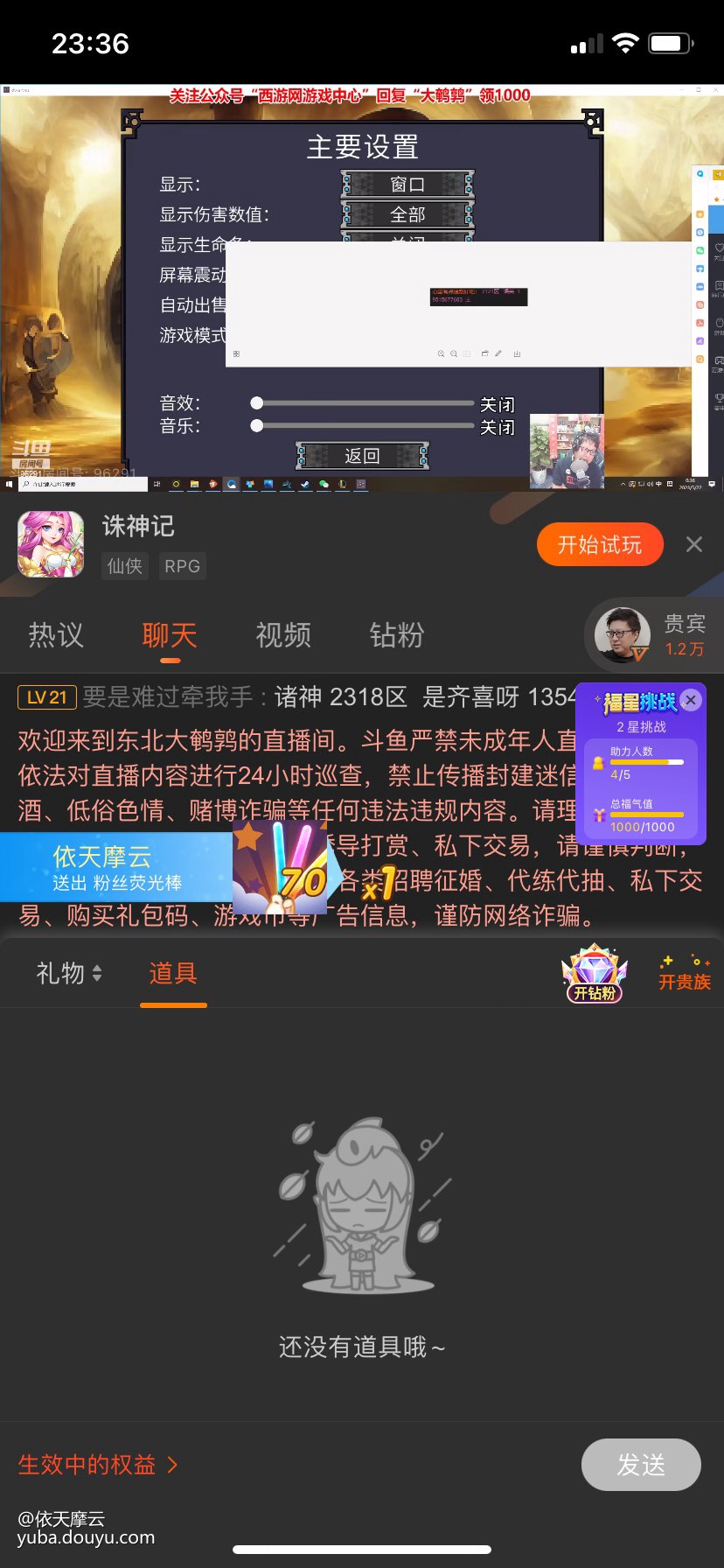Switch to the 聊天 tab
Screen dimensions: 724x1568
pyautogui.click(x=170, y=635)
